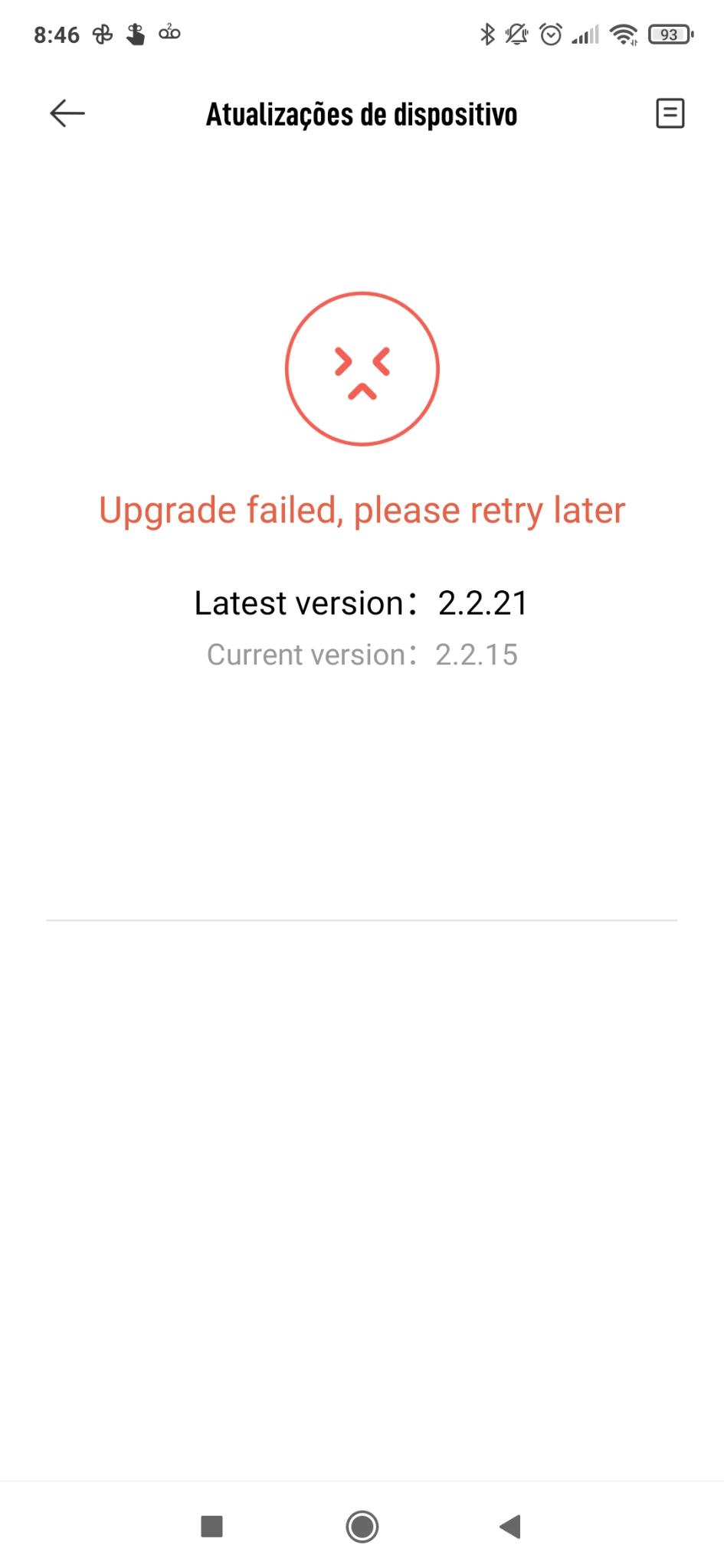Open recent apps via square button
Viewport: 724px width, 1568px height.
(211, 1527)
